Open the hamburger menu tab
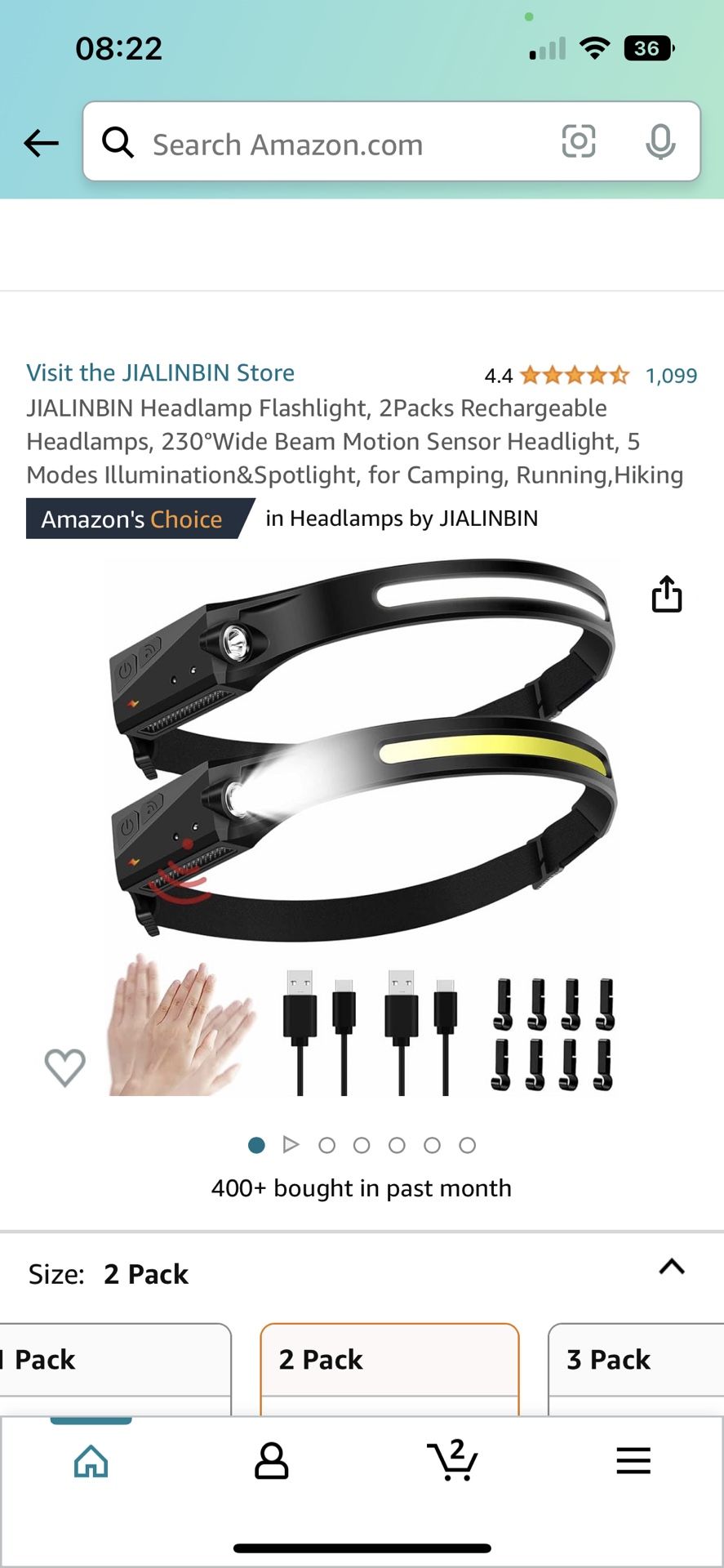 (633, 1461)
